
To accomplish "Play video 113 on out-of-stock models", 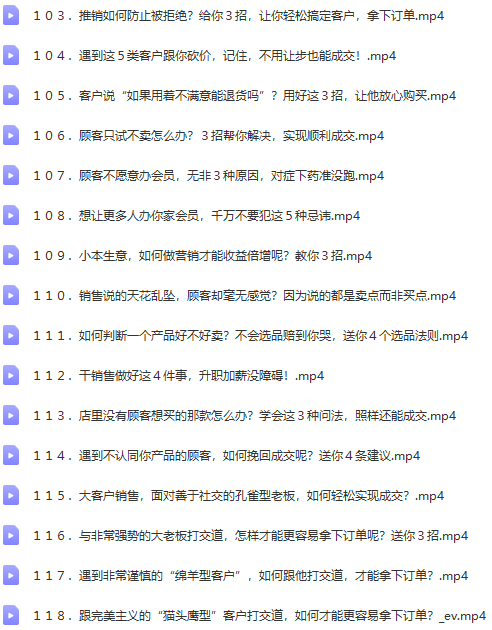I will pos(245,416).
